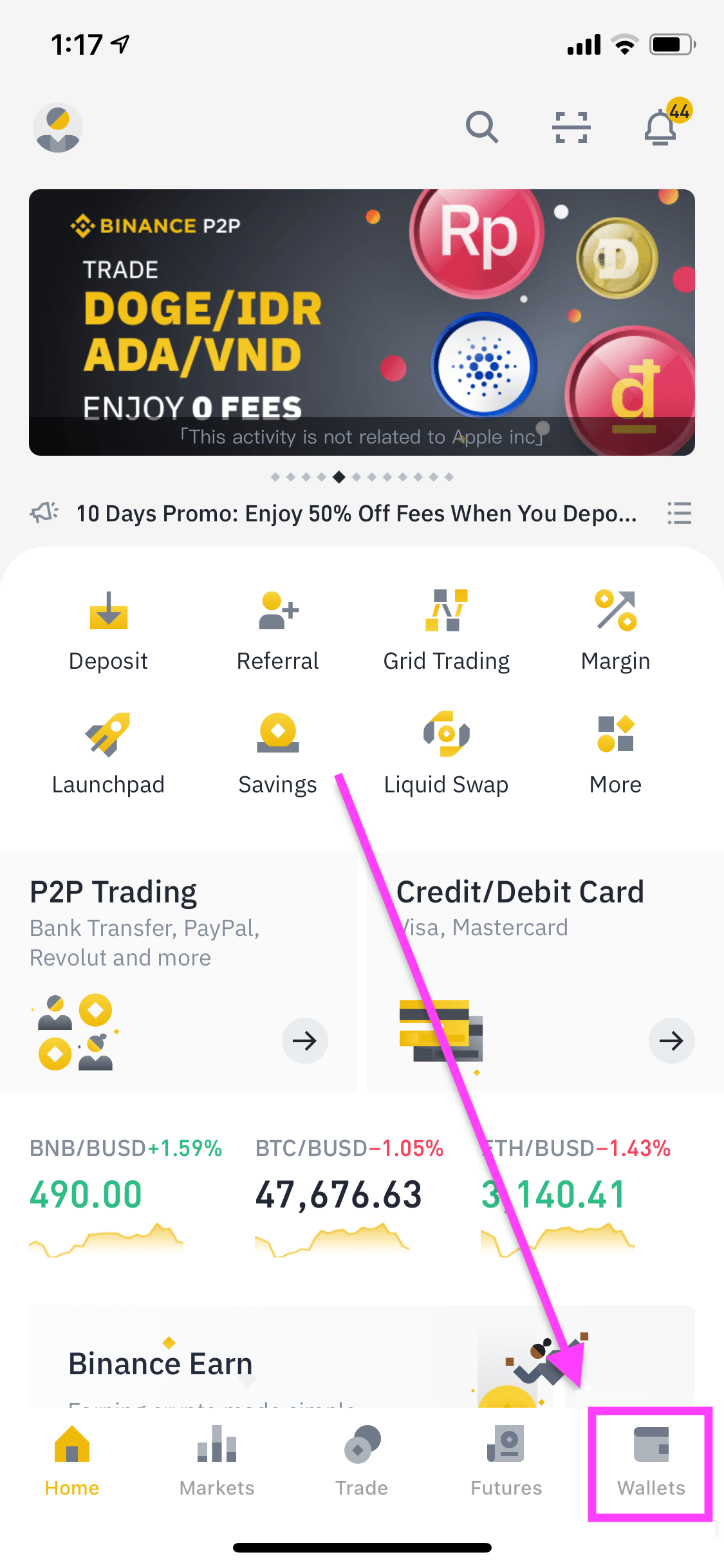The height and width of the screenshot is (1568, 724).
Task: Open the notifications bell
Action: click(x=662, y=127)
